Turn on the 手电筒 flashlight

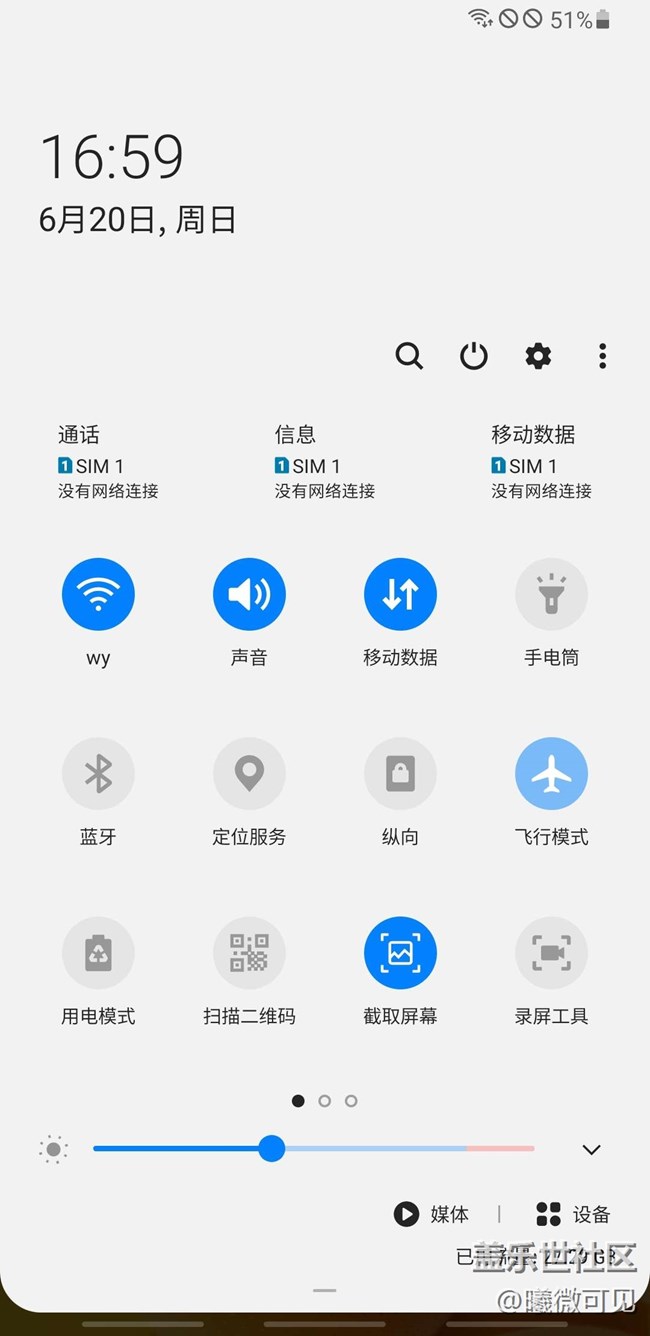pos(551,594)
